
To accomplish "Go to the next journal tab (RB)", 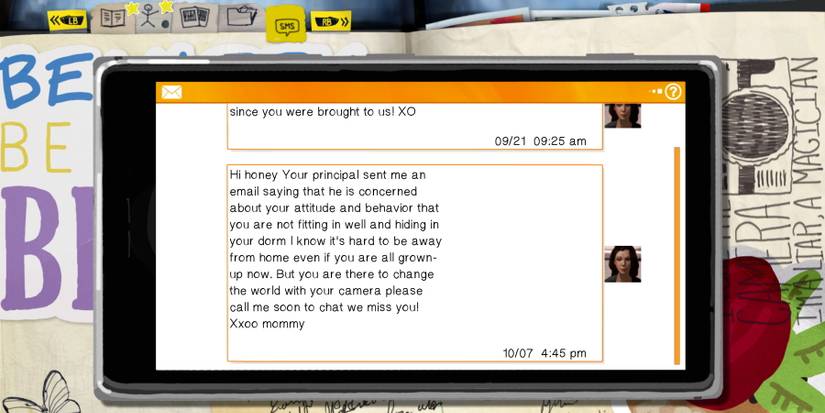I will click(331, 19).
